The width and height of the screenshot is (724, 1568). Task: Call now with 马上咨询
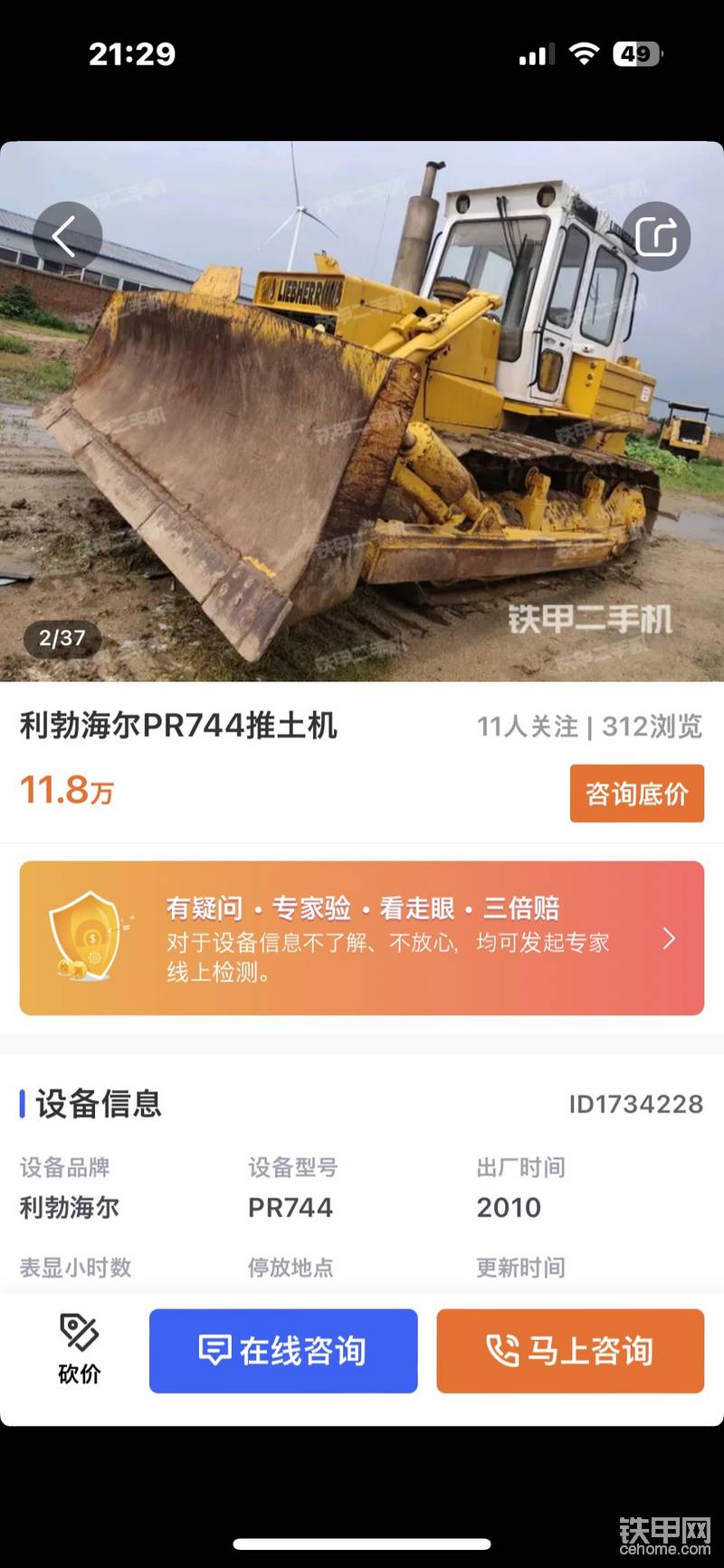pos(570,1351)
